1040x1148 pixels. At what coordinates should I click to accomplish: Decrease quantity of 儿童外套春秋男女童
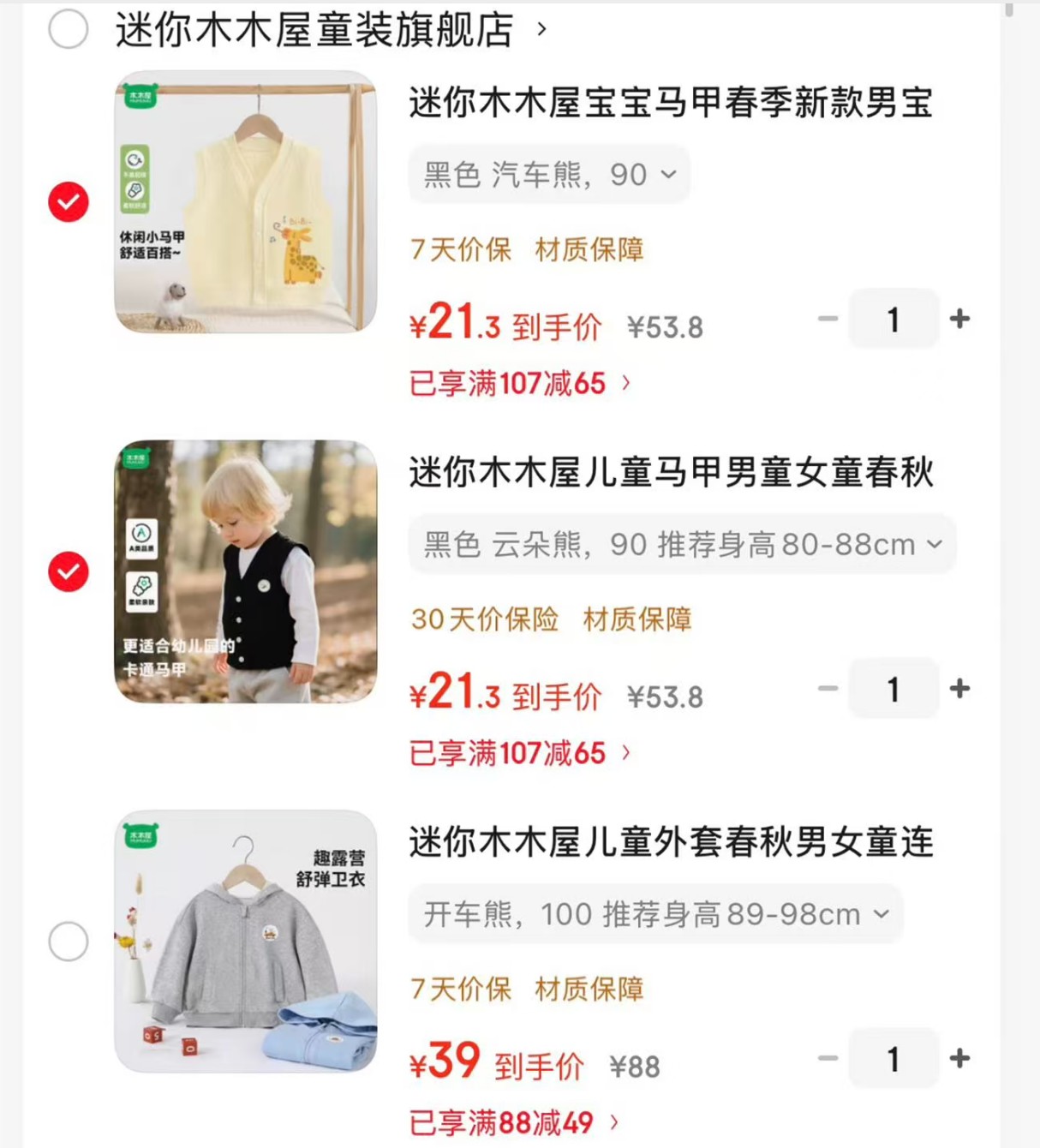828,1059
